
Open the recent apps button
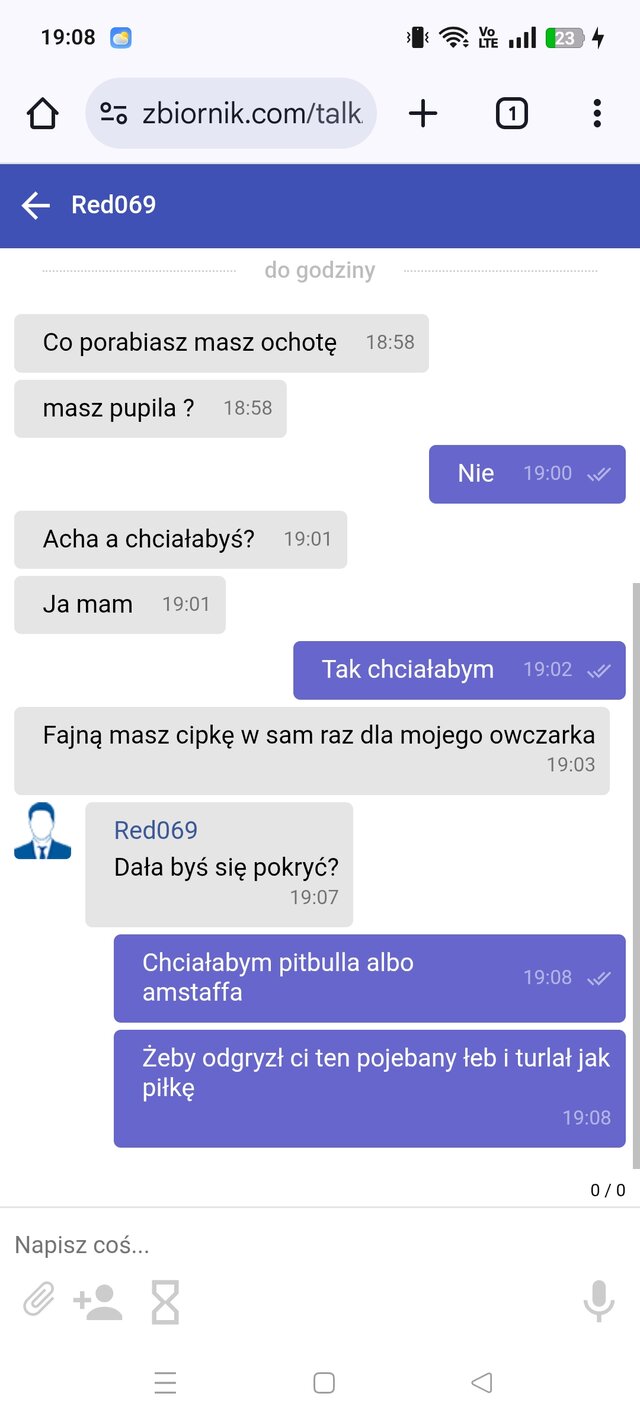(166, 1383)
